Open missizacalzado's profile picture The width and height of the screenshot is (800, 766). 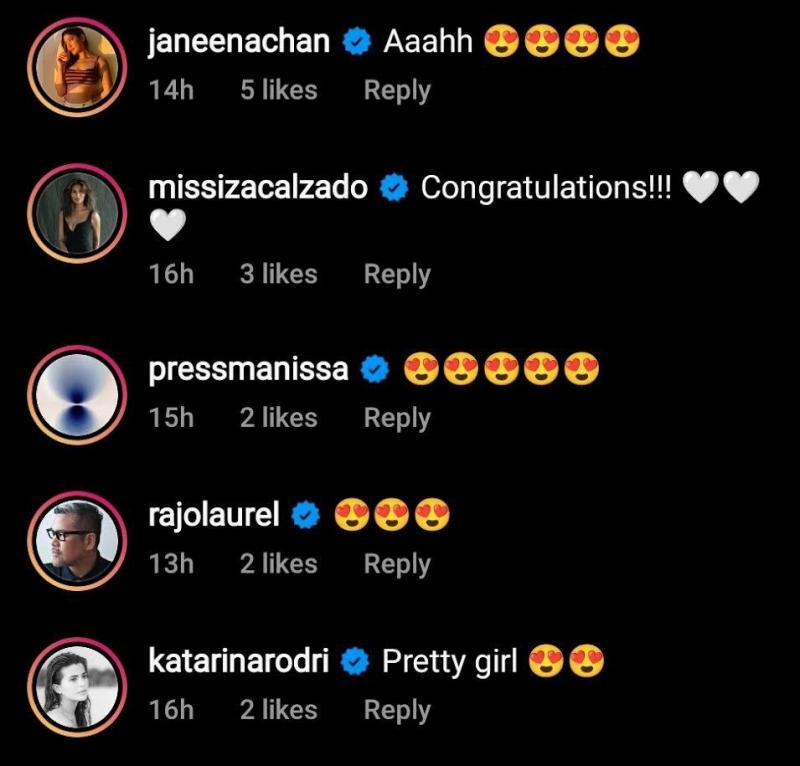click(77, 214)
